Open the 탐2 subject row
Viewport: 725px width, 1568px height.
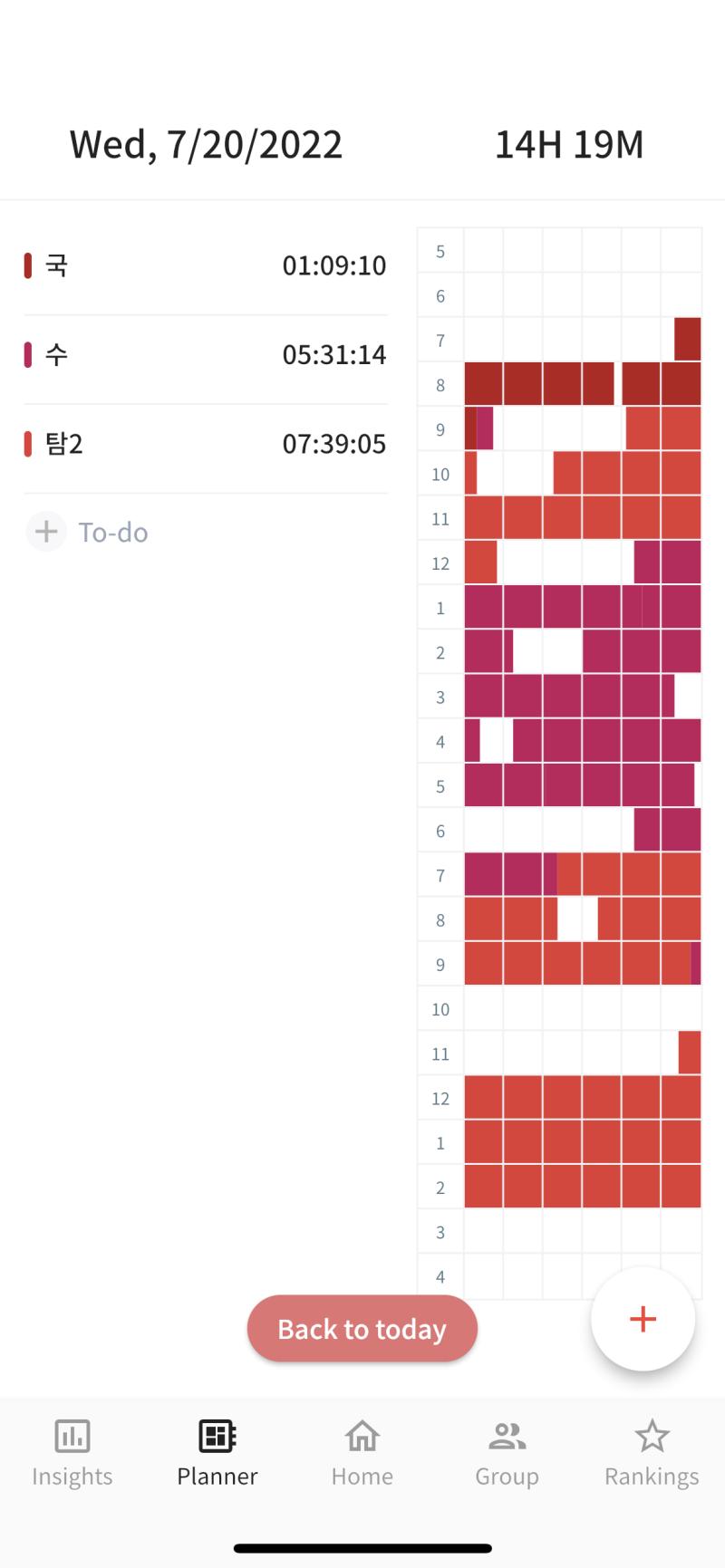click(x=206, y=444)
